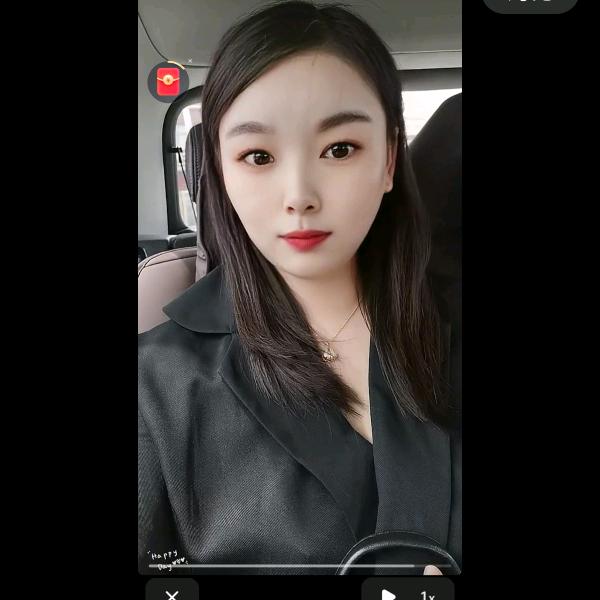Change the 1x playback speed
This screenshot has width=600, height=600.
point(428,594)
